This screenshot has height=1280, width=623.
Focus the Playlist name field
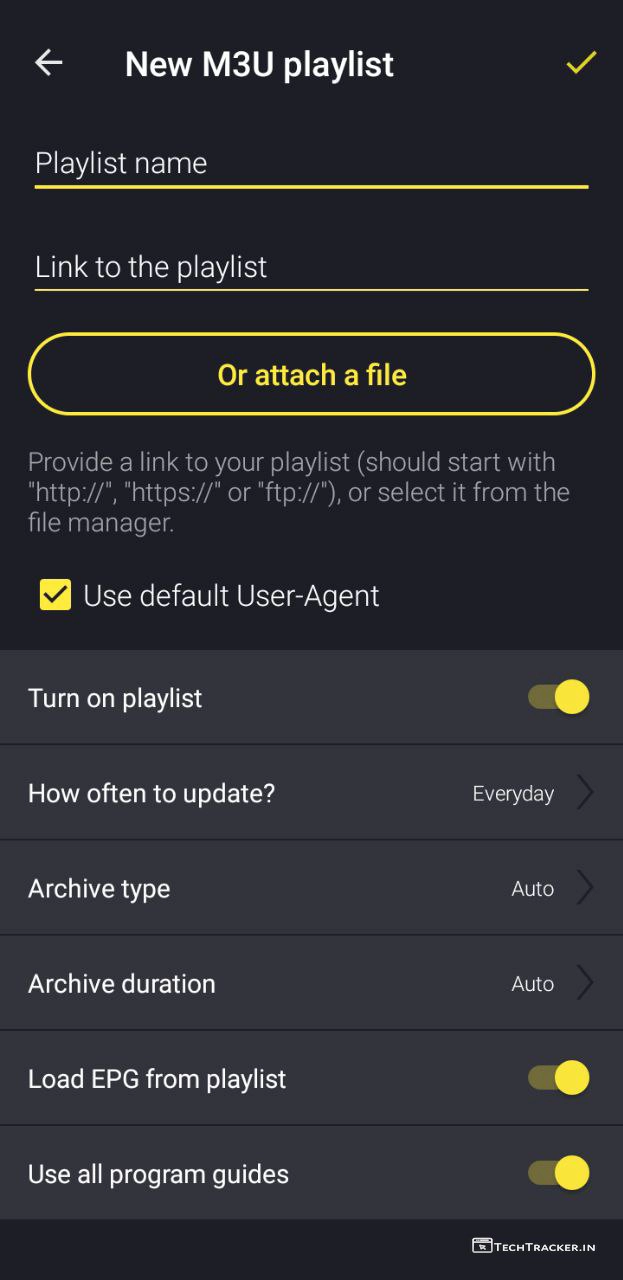coord(310,164)
